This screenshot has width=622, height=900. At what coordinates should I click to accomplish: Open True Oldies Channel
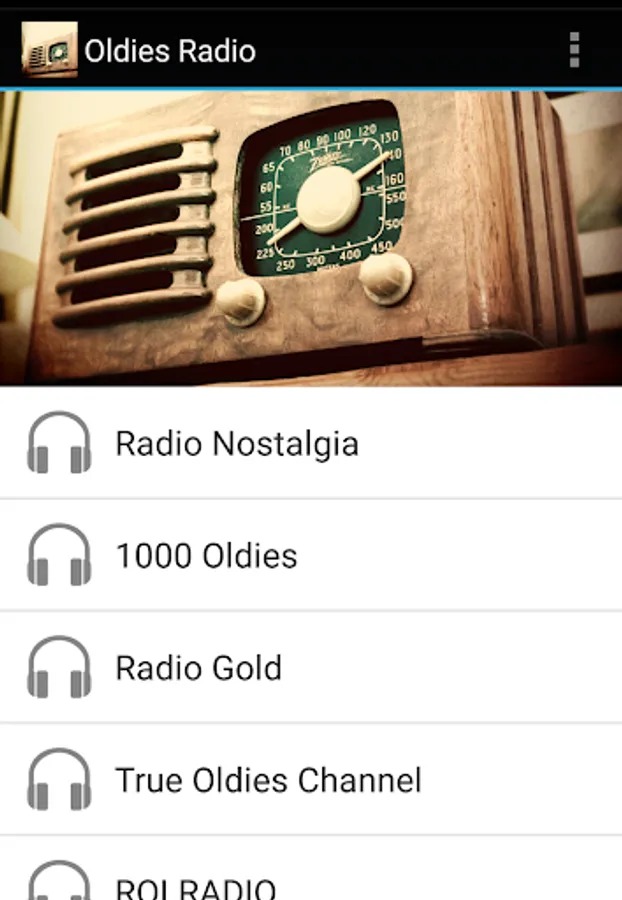coord(311,779)
